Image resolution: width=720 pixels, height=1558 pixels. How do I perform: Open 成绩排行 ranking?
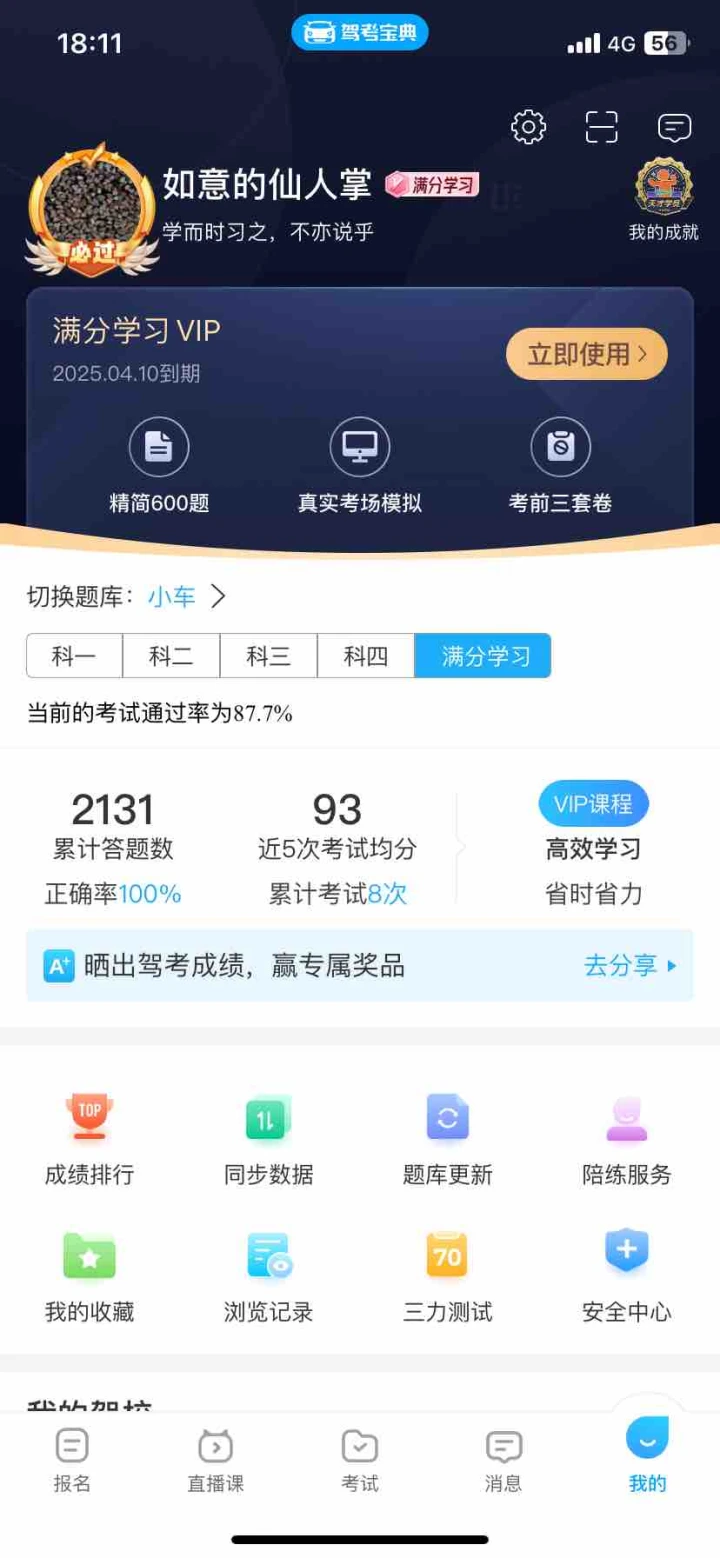coord(90,1139)
